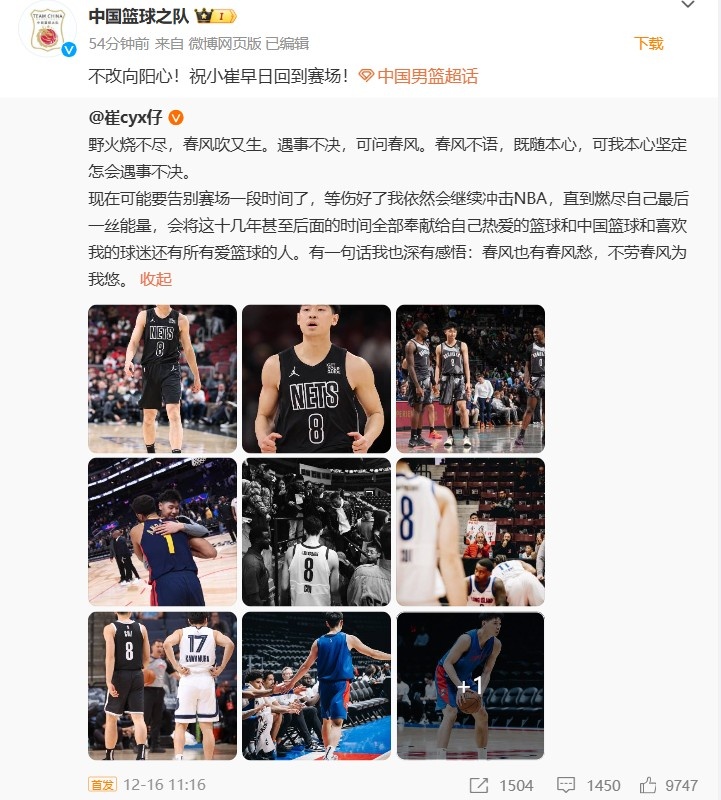721x800 pixels.
Task: Expand the post options chevron
Action: coord(687,6)
